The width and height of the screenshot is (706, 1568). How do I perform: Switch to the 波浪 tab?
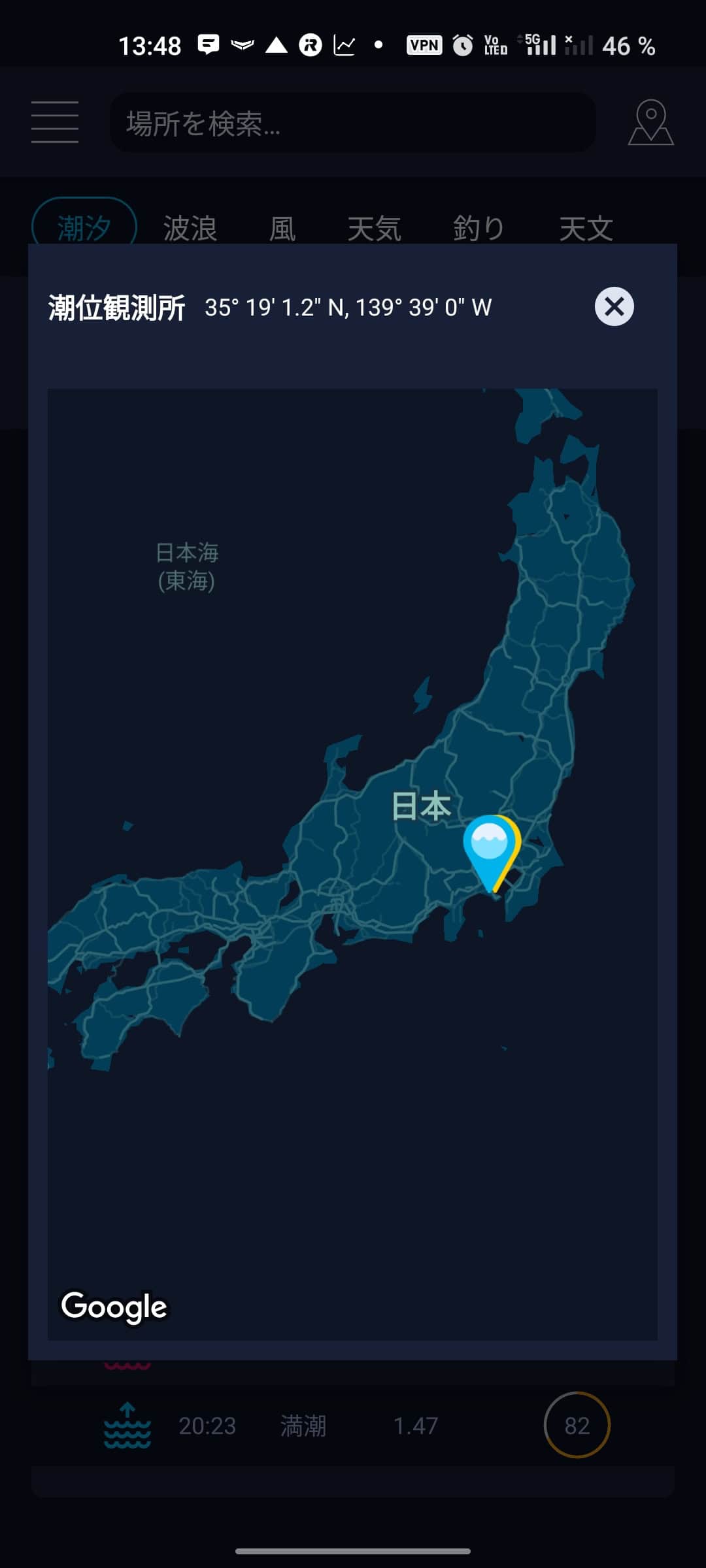click(190, 228)
